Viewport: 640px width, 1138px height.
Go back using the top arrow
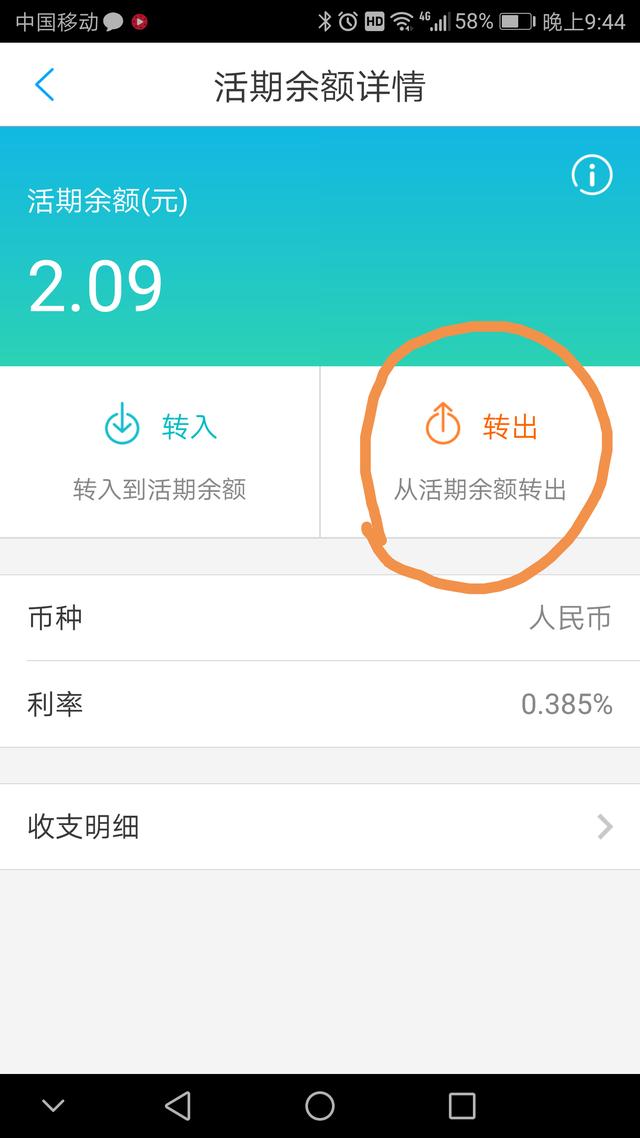click(x=44, y=85)
